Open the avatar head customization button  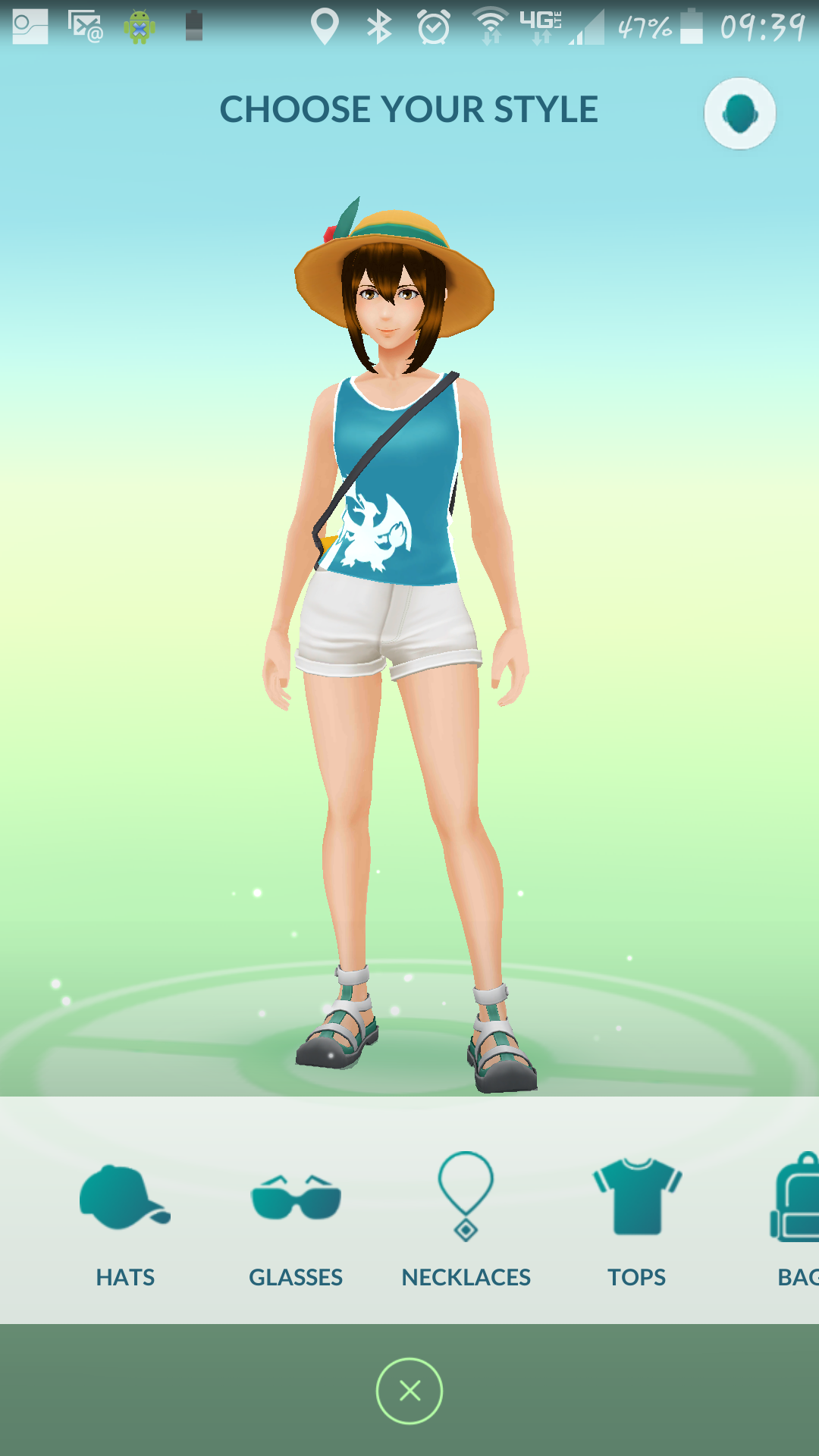[x=739, y=114]
